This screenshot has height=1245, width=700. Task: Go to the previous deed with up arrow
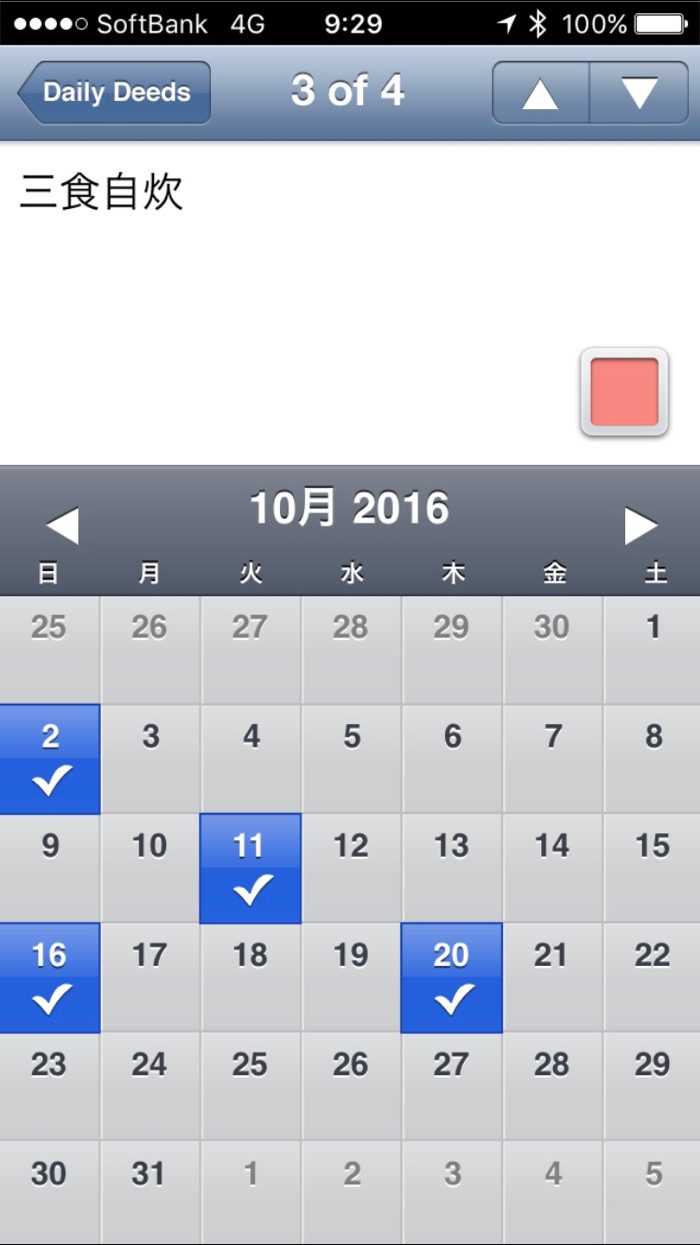coord(540,93)
